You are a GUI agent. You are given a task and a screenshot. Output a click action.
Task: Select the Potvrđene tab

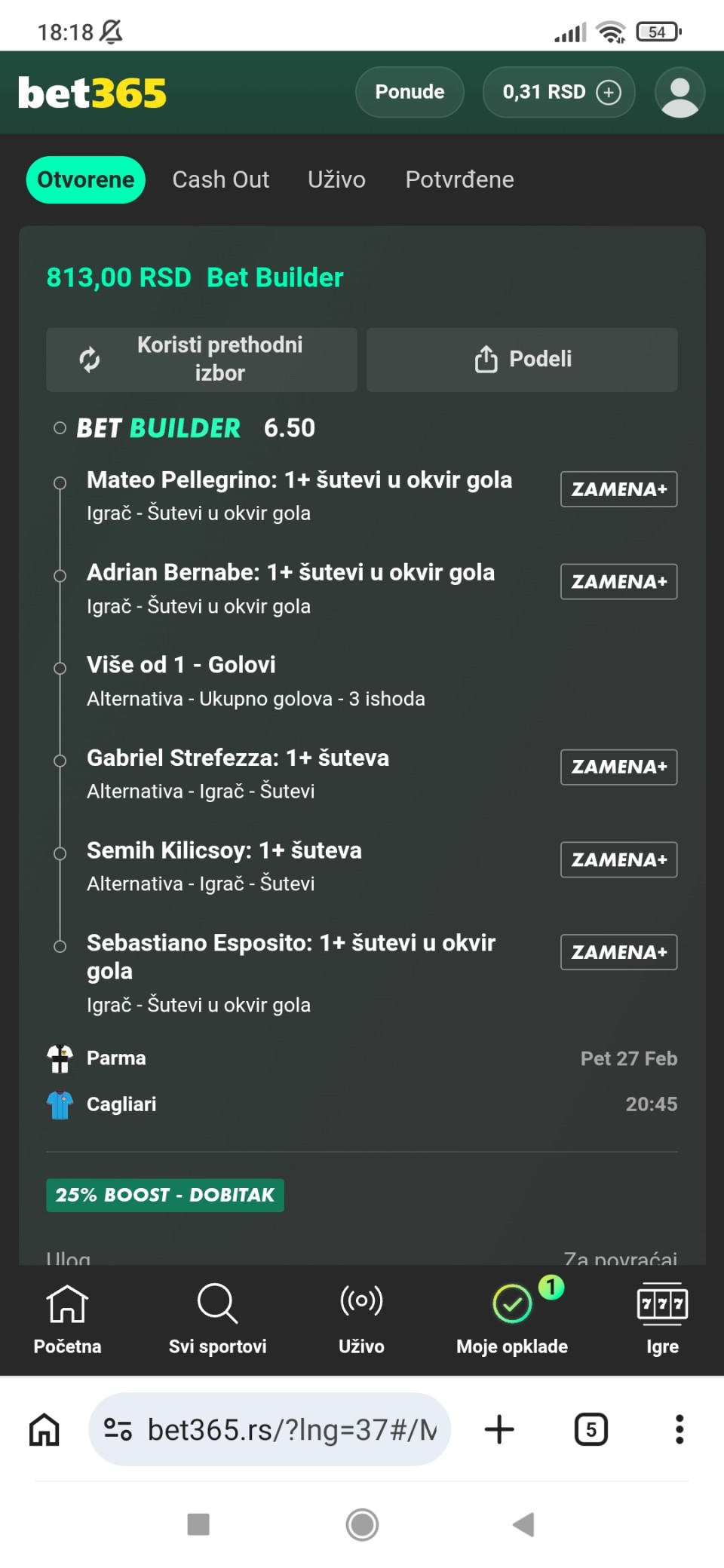[459, 179]
